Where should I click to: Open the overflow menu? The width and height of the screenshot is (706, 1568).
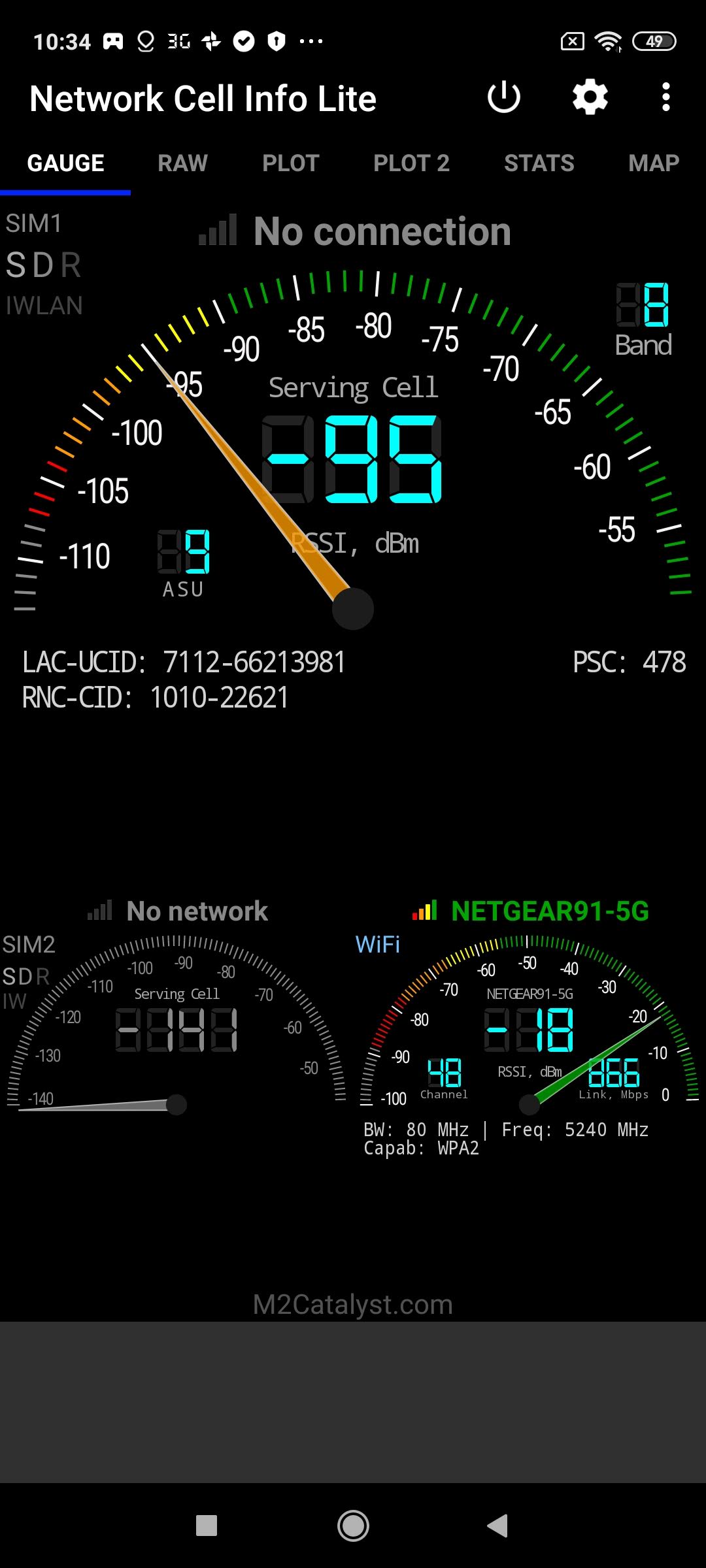click(665, 98)
